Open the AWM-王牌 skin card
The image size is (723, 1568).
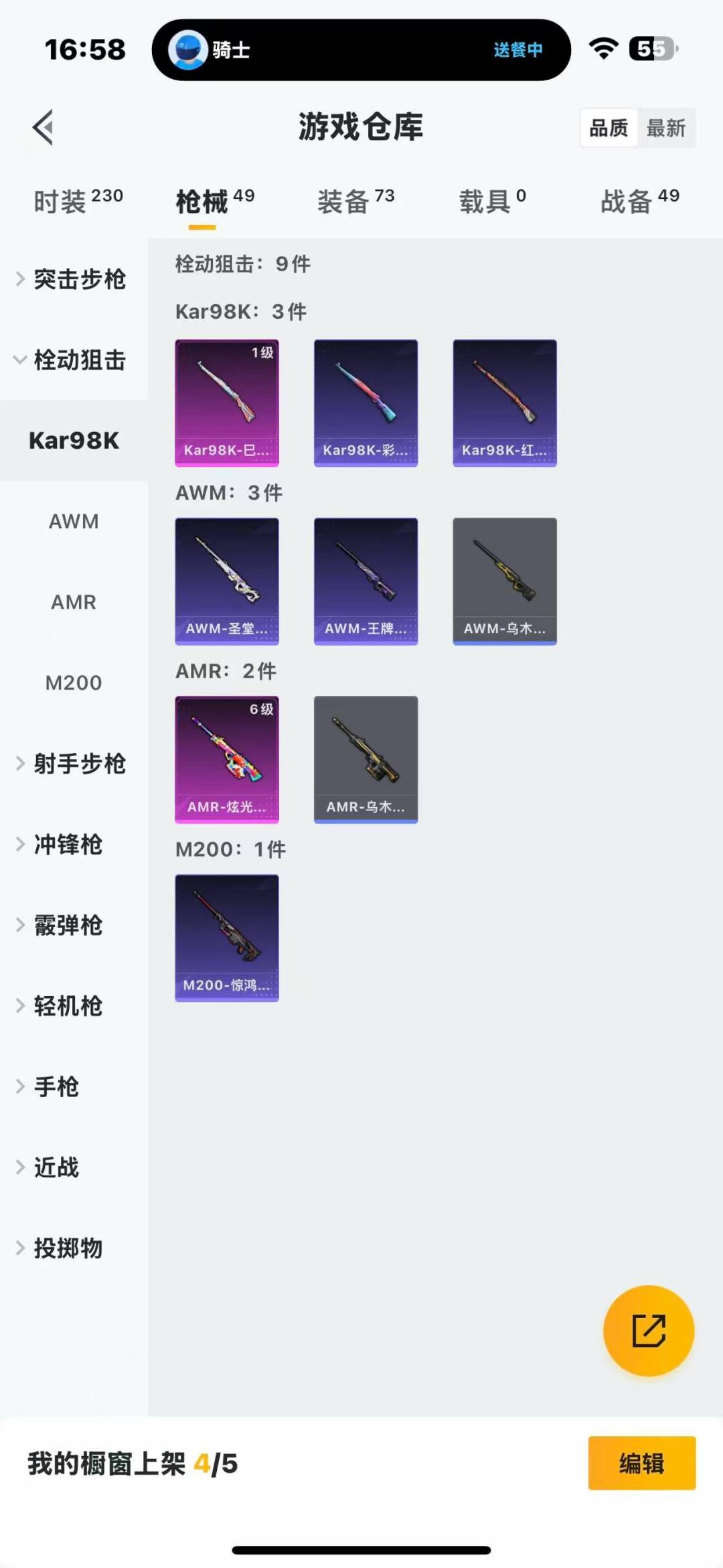click(x=366, y=581)
